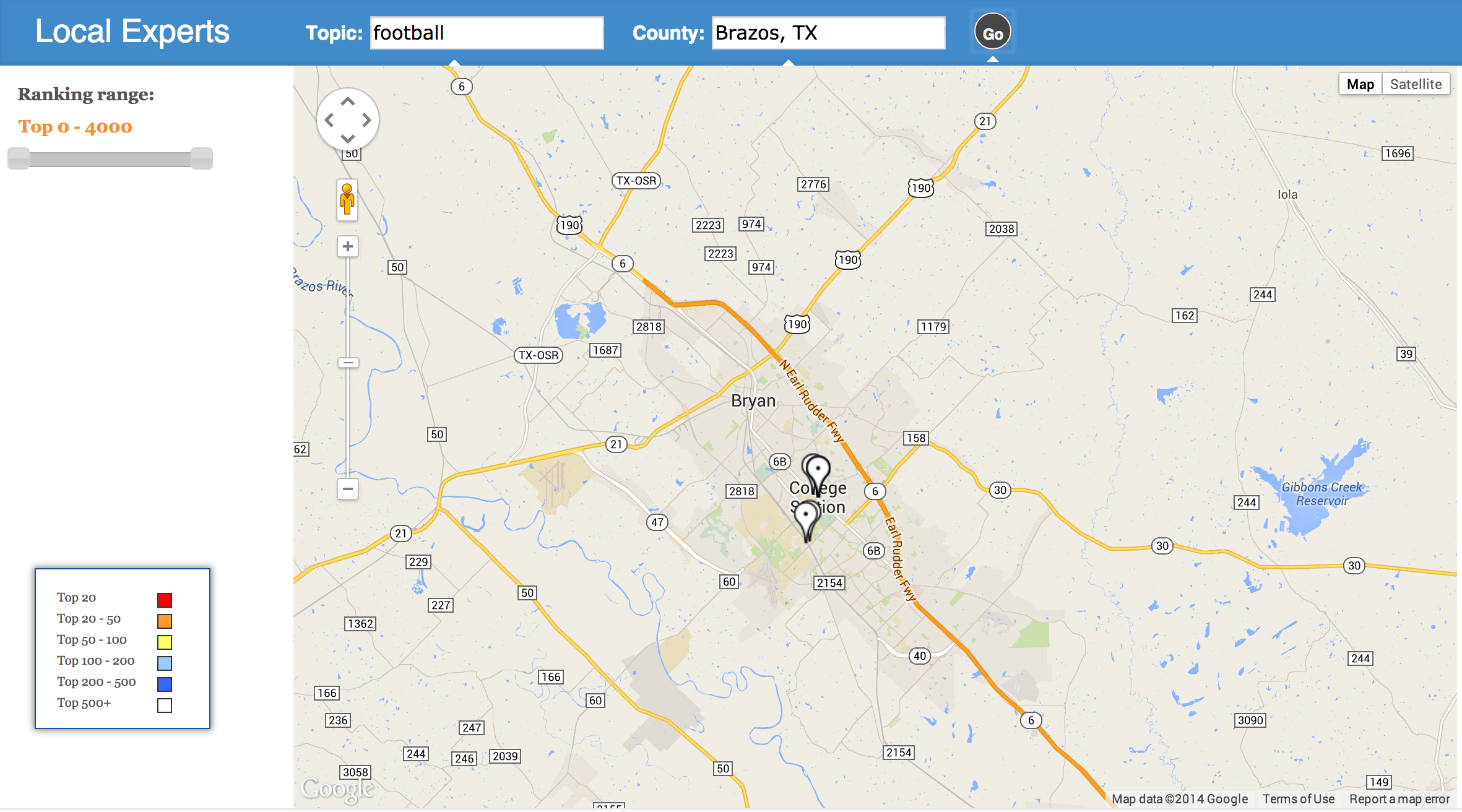The width and height of the screenshot is (1462, 812).
Task: Zoom in with the plus button
Action: point(348,246)
